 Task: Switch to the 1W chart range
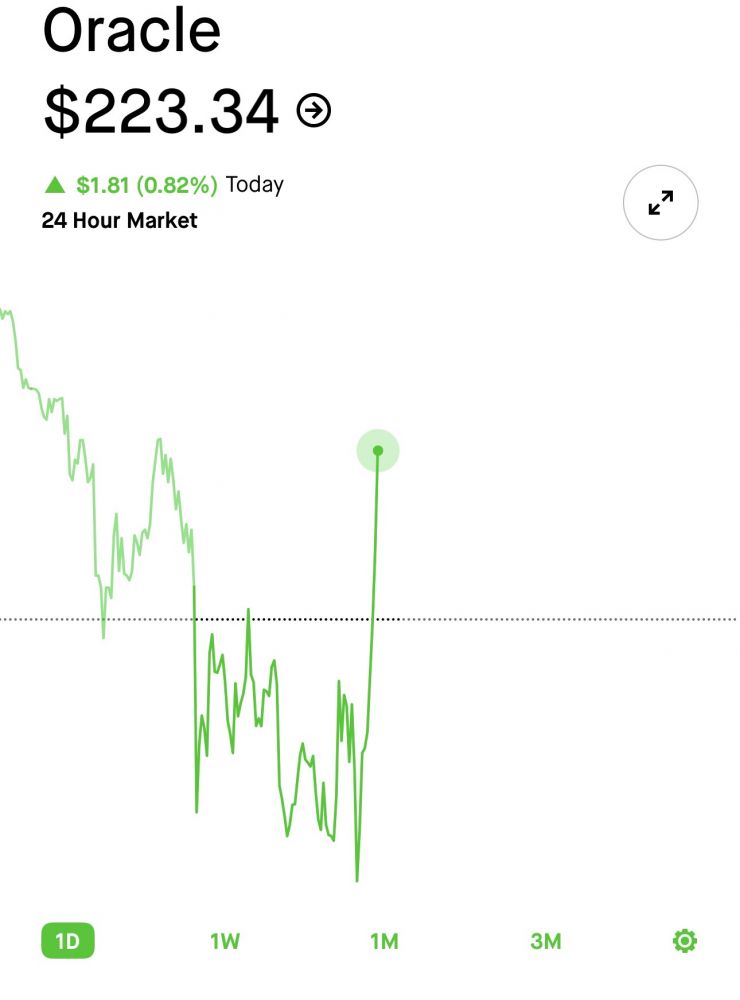click(225, 941)
